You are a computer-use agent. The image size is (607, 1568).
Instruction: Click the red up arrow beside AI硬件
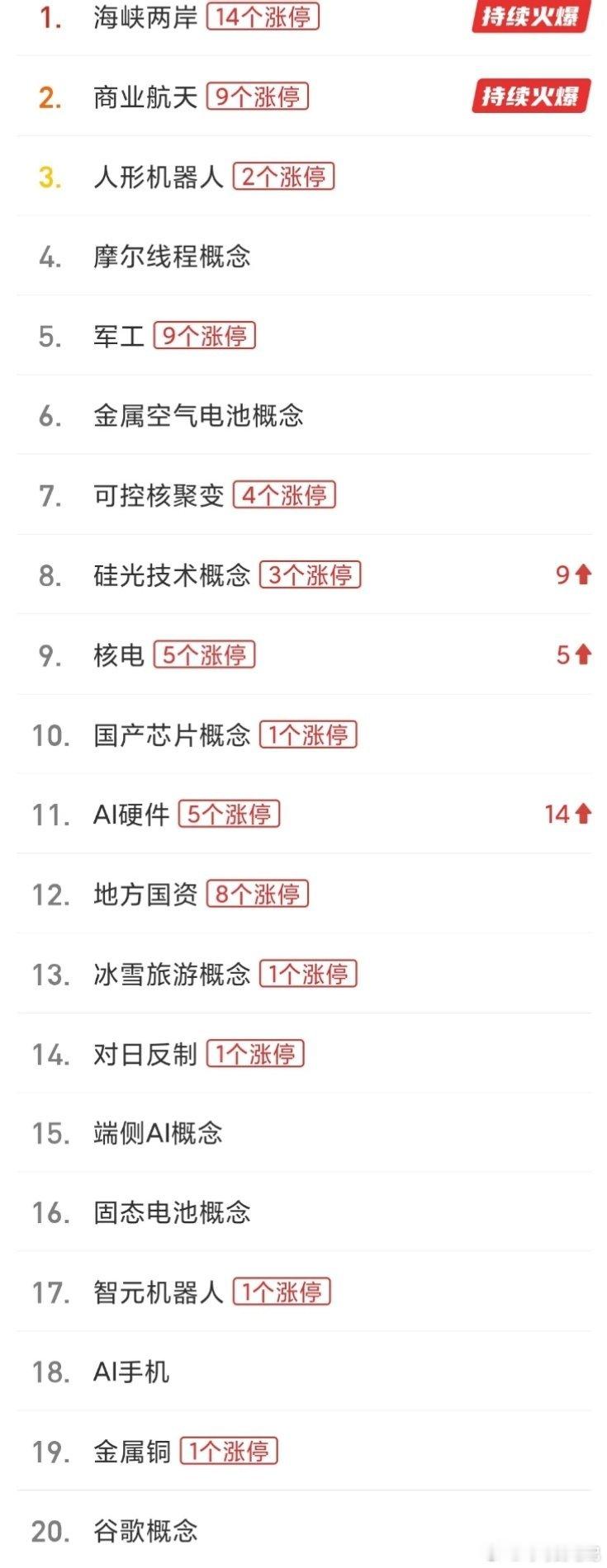pos(581,815)
